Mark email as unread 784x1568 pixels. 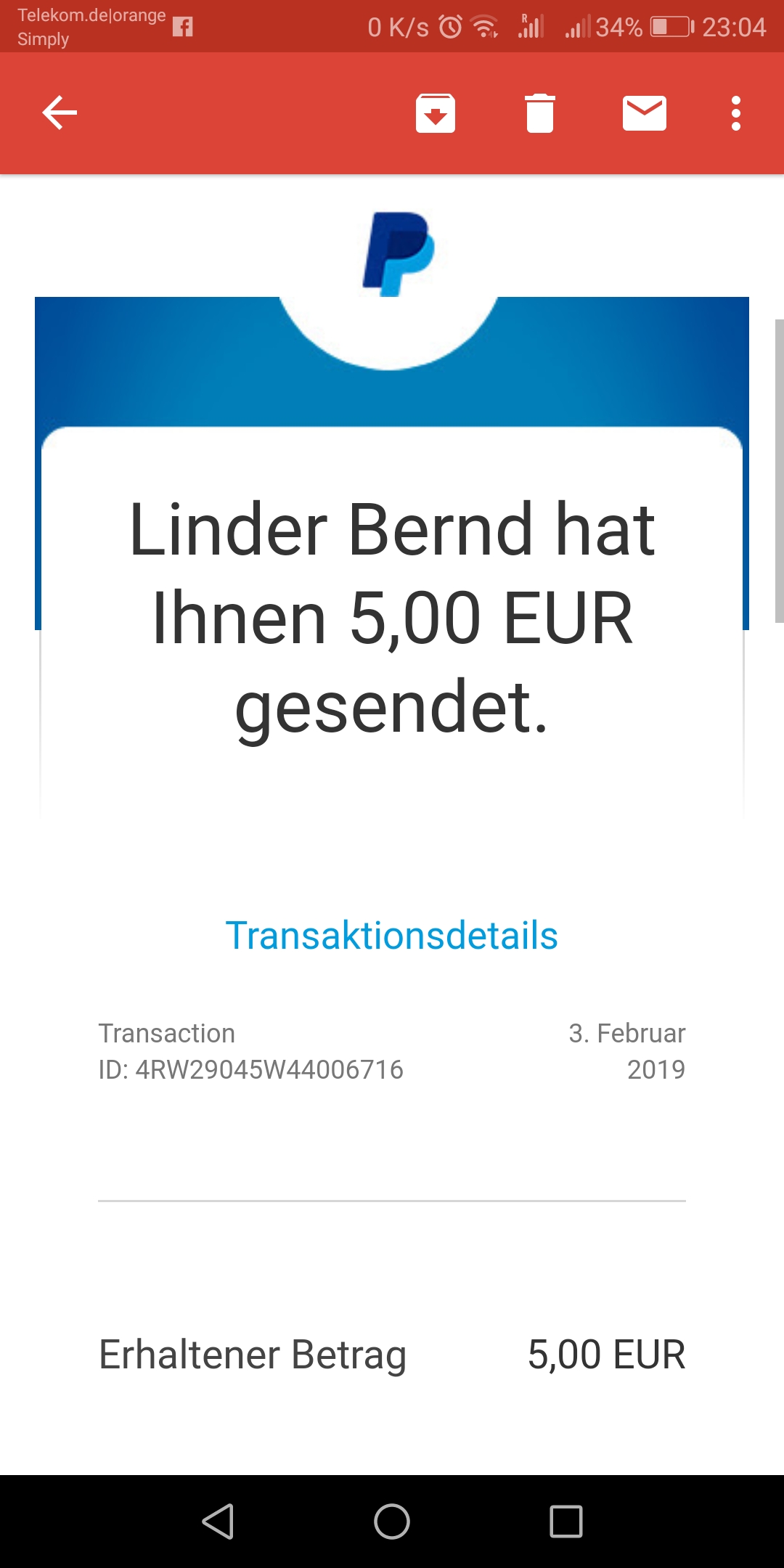[645, 113]
